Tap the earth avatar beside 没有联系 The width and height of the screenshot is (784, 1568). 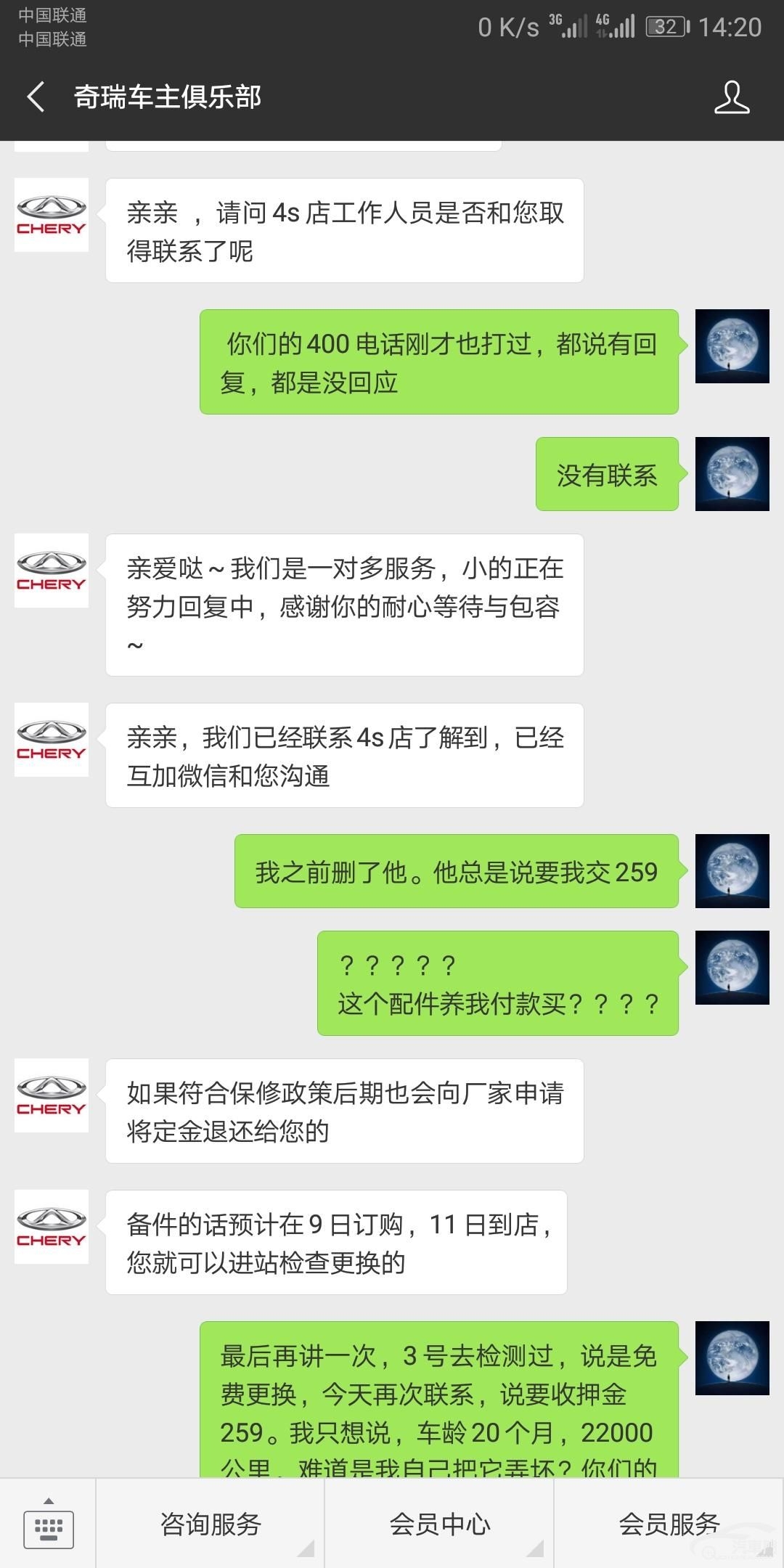coord(732,474)
